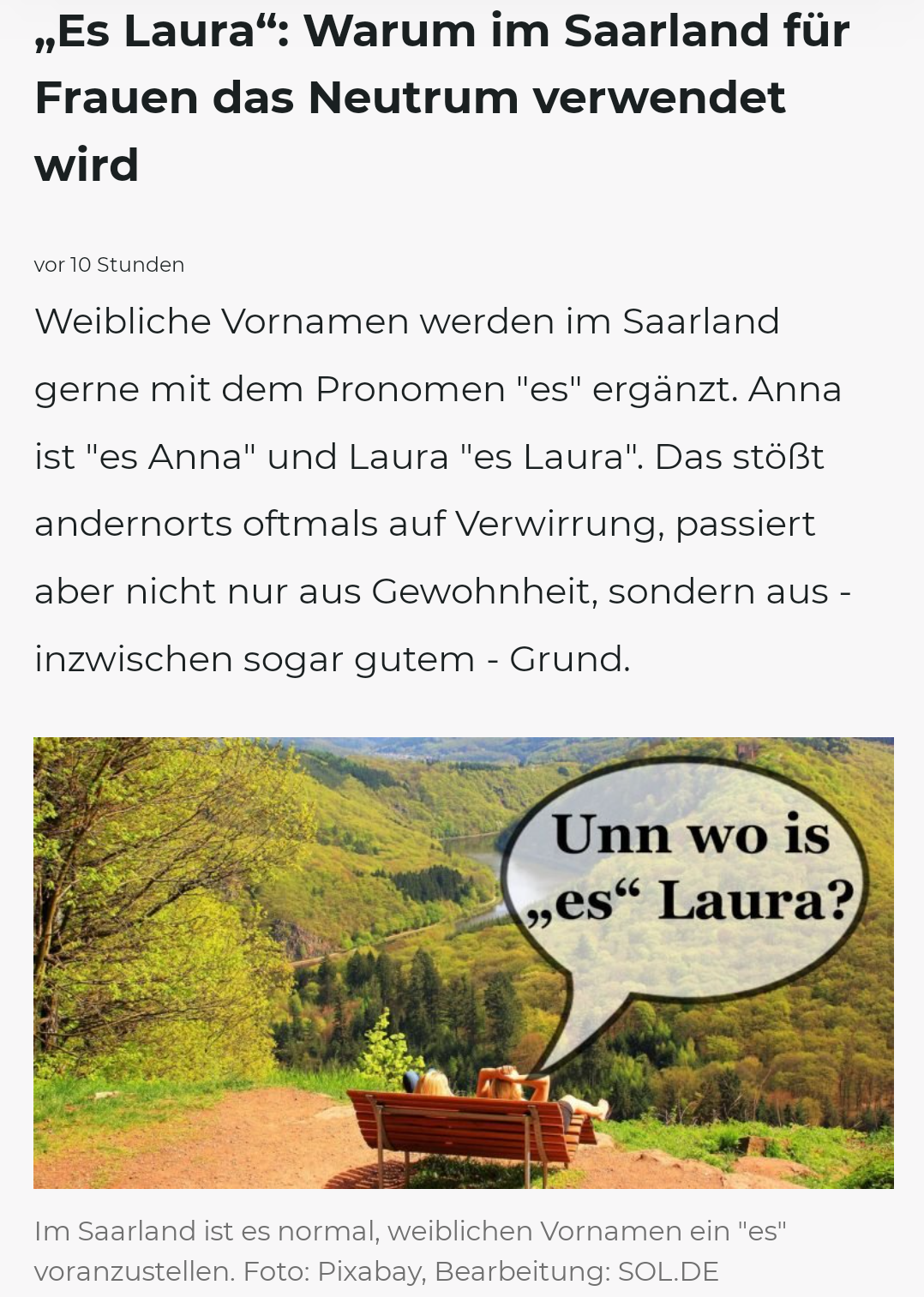Open the article photo with the speech bubble

(x=463, y=962)
